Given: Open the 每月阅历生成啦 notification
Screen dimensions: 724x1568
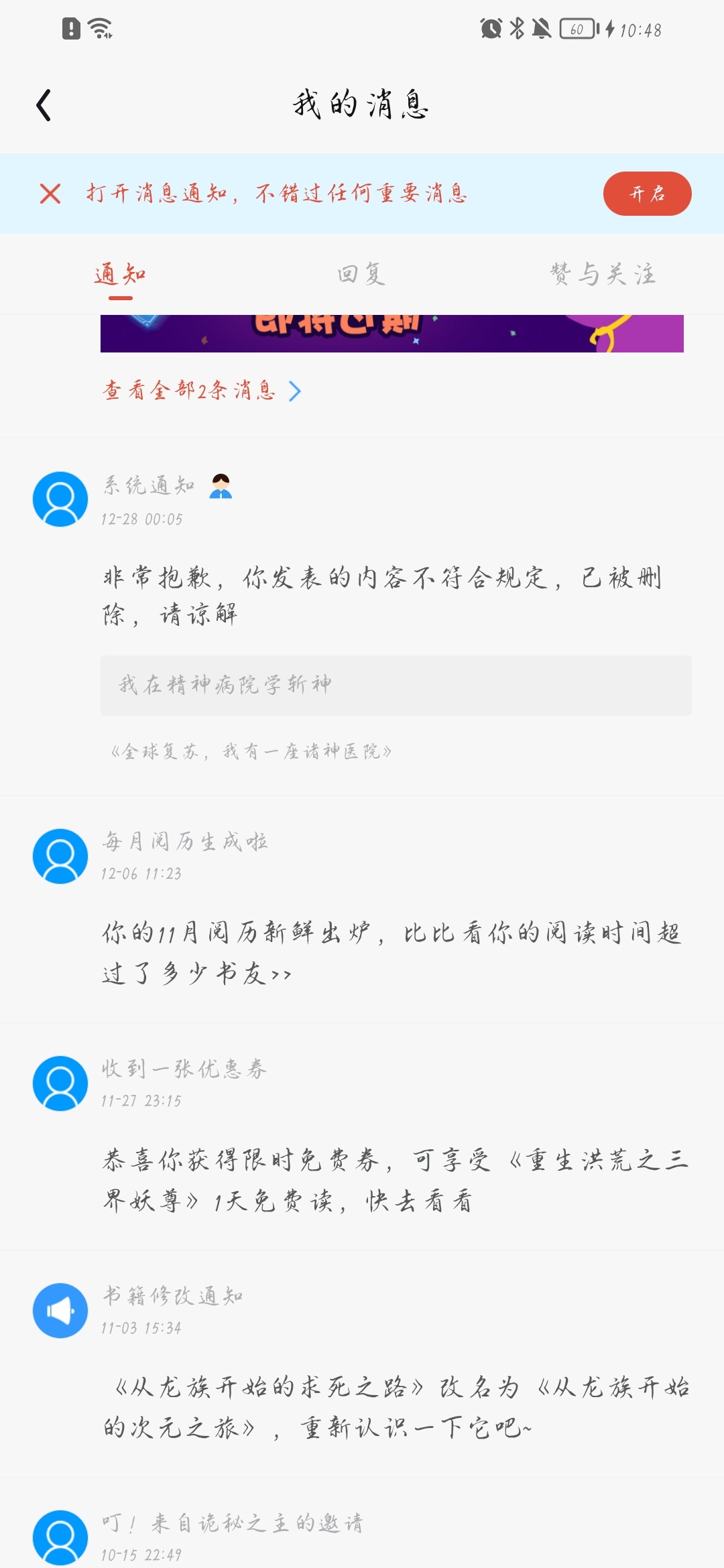Looking at the screenshot, I should point(362,909).
